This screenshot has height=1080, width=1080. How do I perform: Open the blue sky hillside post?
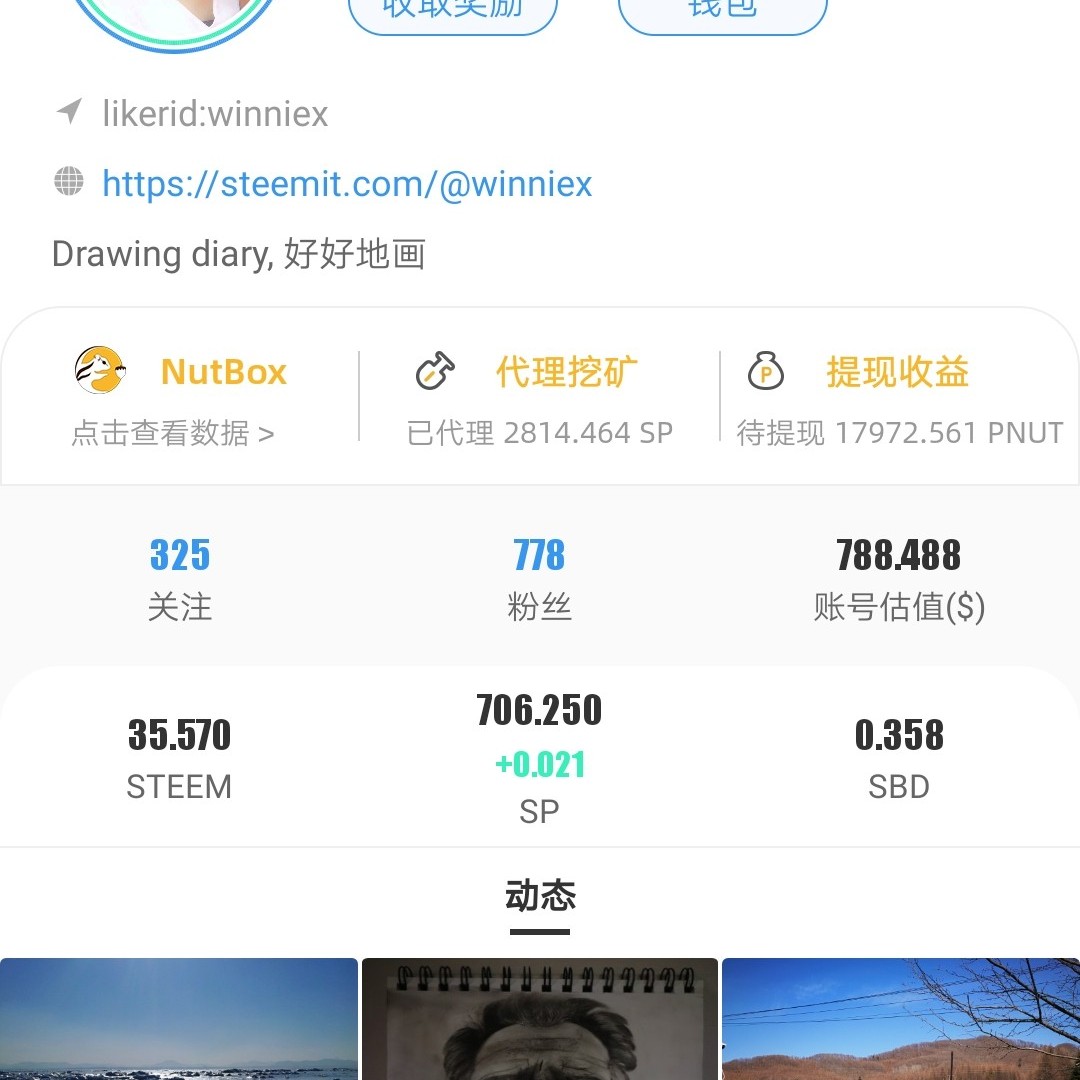click(x=900, y=1020)
